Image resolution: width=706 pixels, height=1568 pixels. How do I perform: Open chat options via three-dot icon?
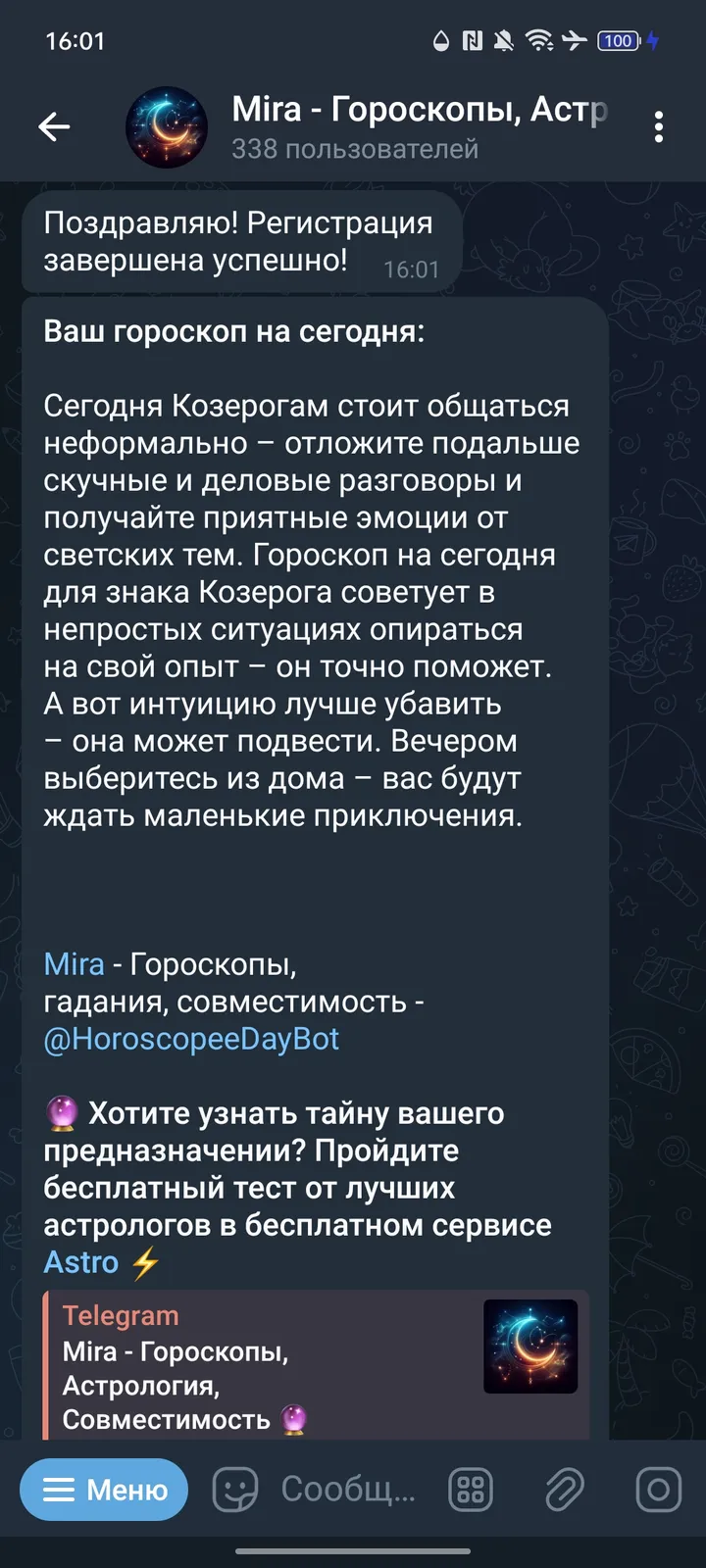pyautogui.click(x=658, y=127)
